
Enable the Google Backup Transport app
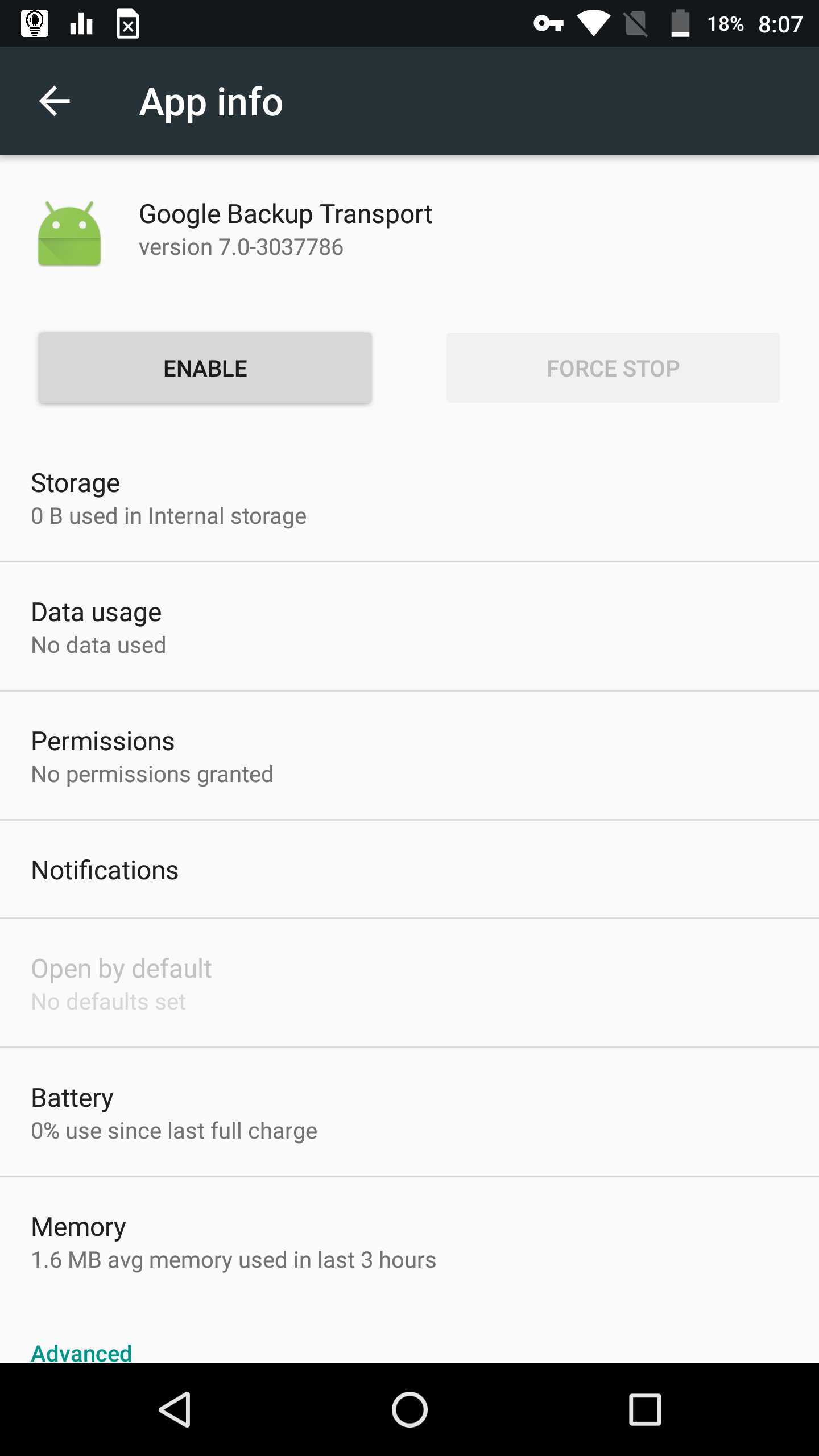tap(205, 368)
